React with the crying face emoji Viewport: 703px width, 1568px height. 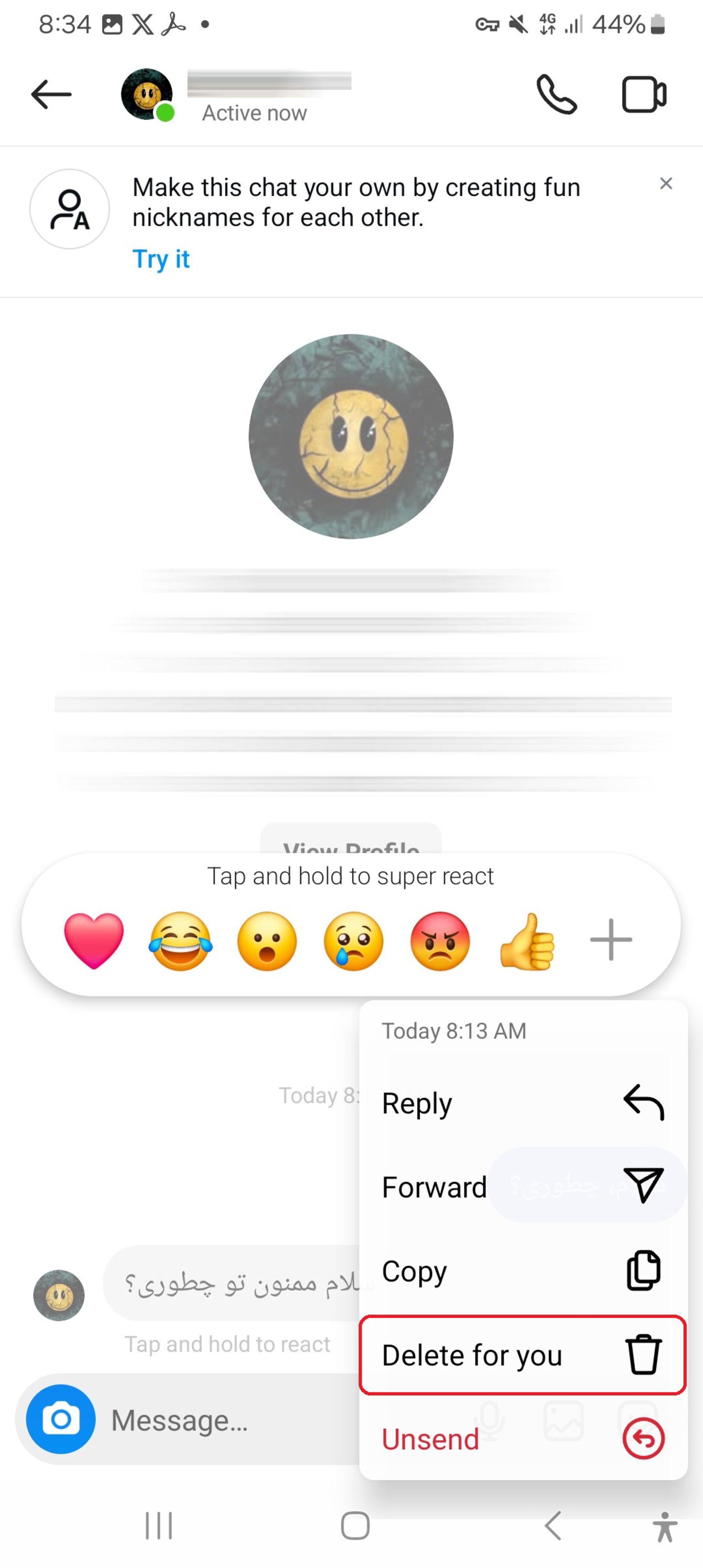[x=354, y=940]
